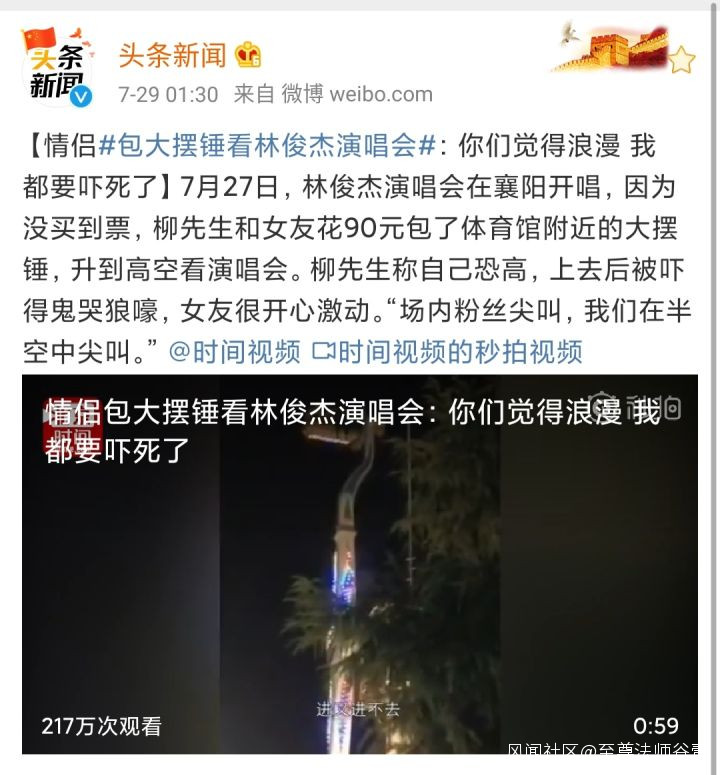Open hashtag 包大摆锤看林俊杰演唱会
720x775 pixels.
[x=268, y=146]
